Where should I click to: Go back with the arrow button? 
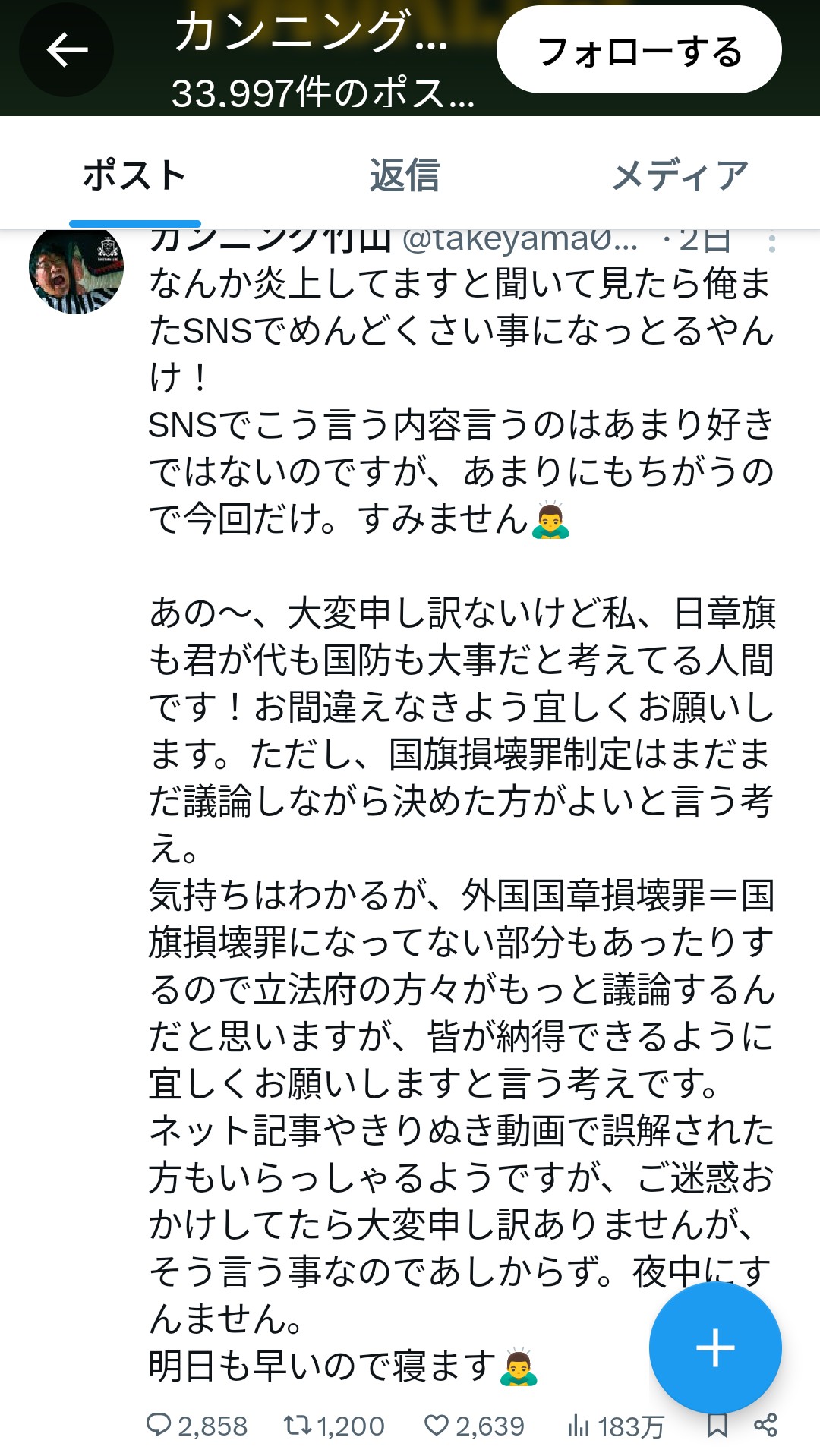pyautogui.click(x=67, y=50)
